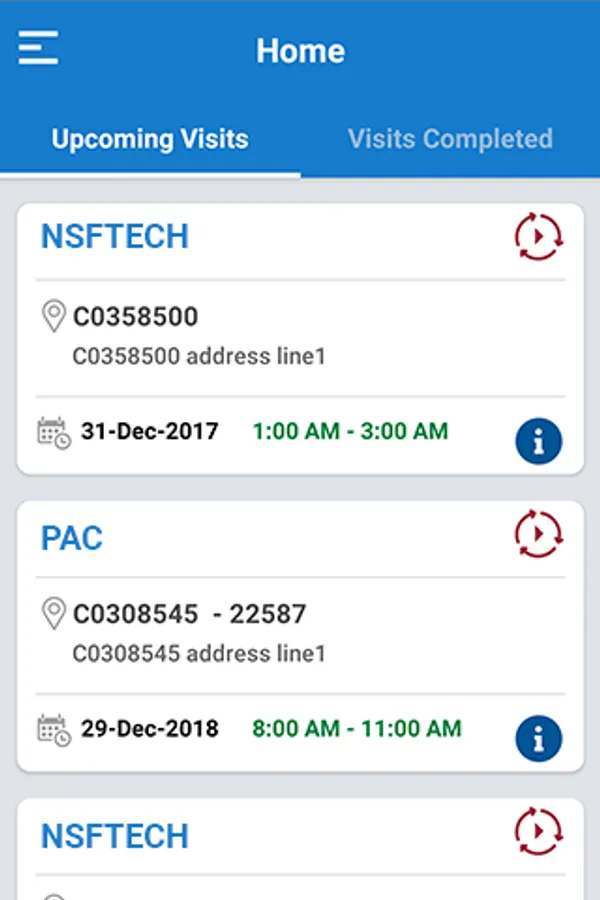The width and height of the screenshot is (600, 900).
Task: Open the hamburger drawer menu
Action: click(38, 48)
